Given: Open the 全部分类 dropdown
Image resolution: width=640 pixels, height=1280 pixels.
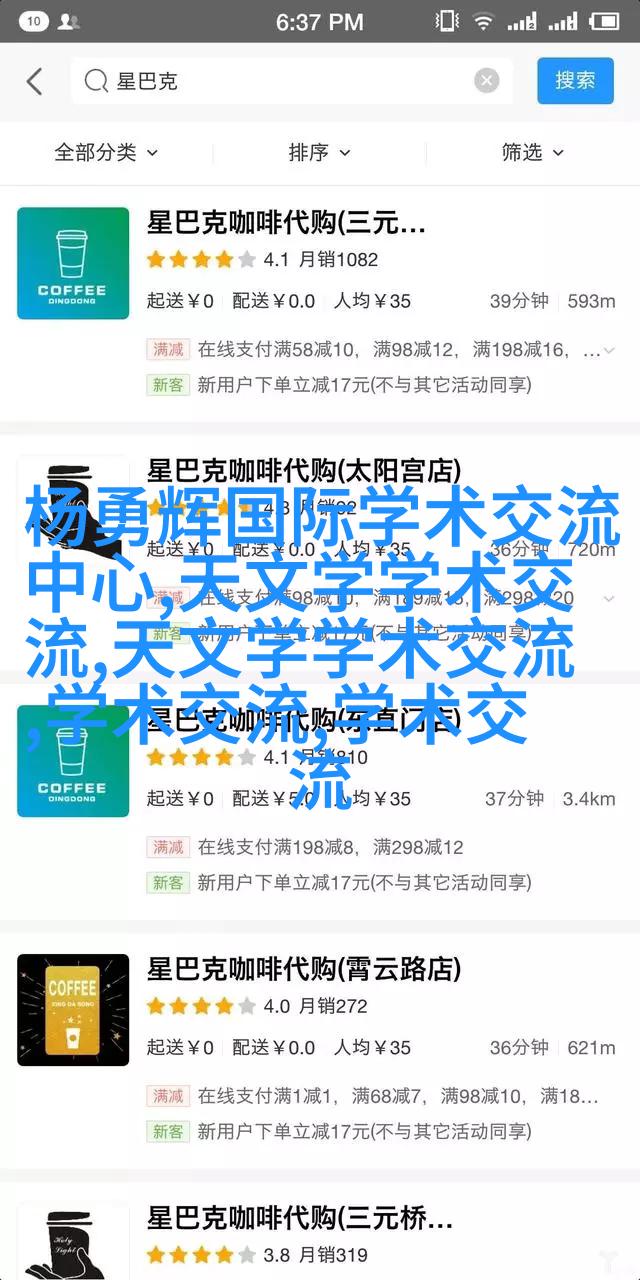Looking at the screenshot, I should pyautogui.click(x=106, y=152).
